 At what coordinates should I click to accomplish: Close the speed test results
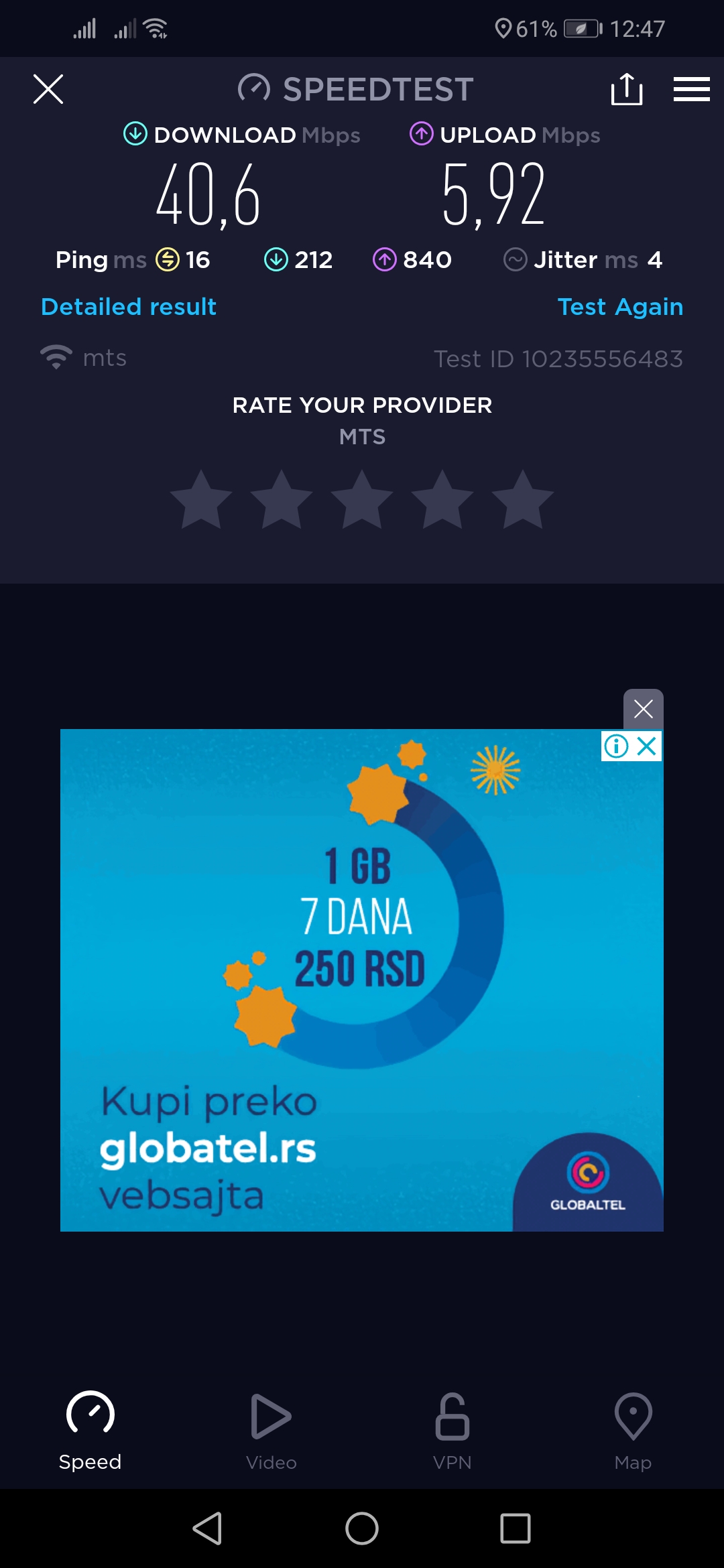(48, 89)
